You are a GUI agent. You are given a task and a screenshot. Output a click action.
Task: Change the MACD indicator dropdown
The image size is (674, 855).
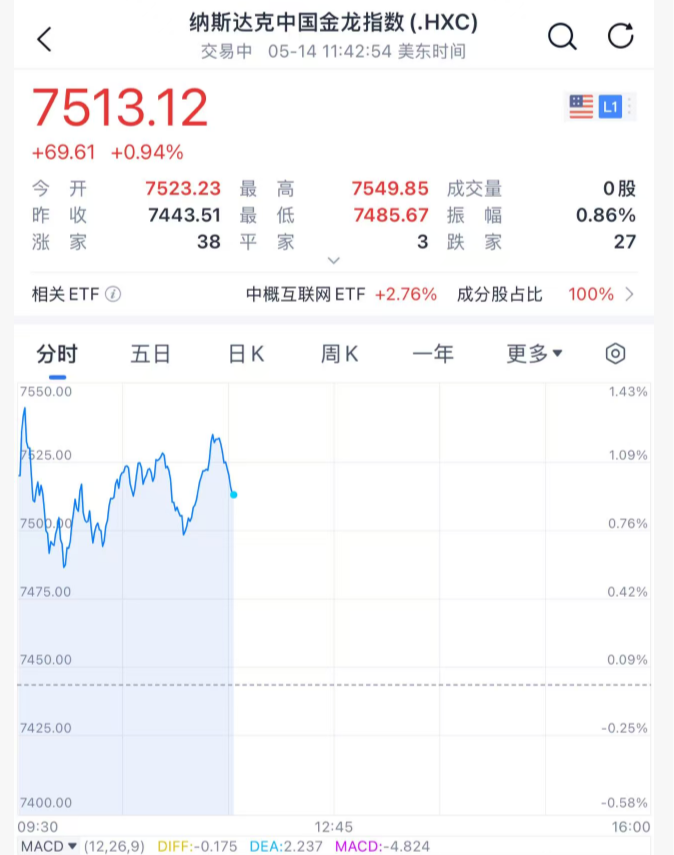(x=50, y=846)
